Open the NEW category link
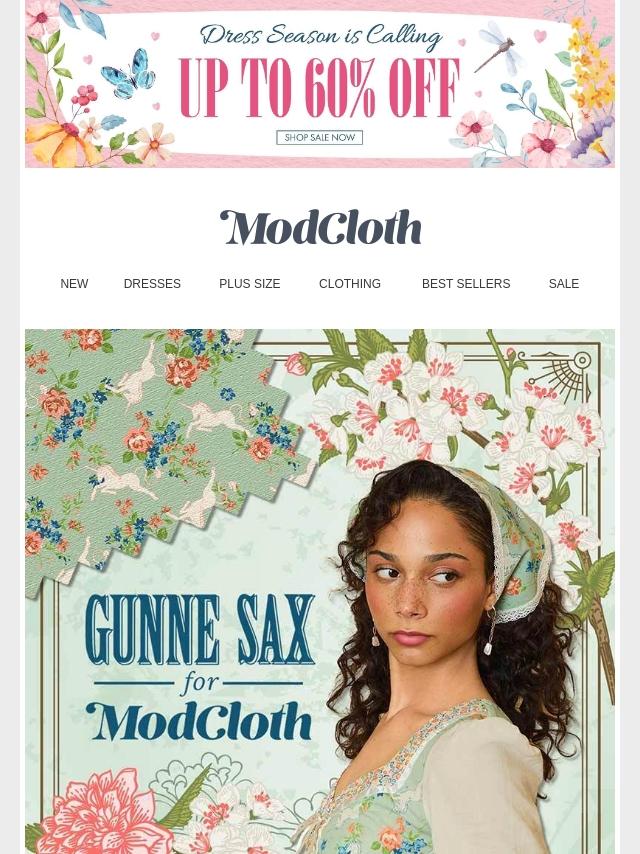Image resolution: width=640 pixels, height=854 pixels. click(74, 284)
